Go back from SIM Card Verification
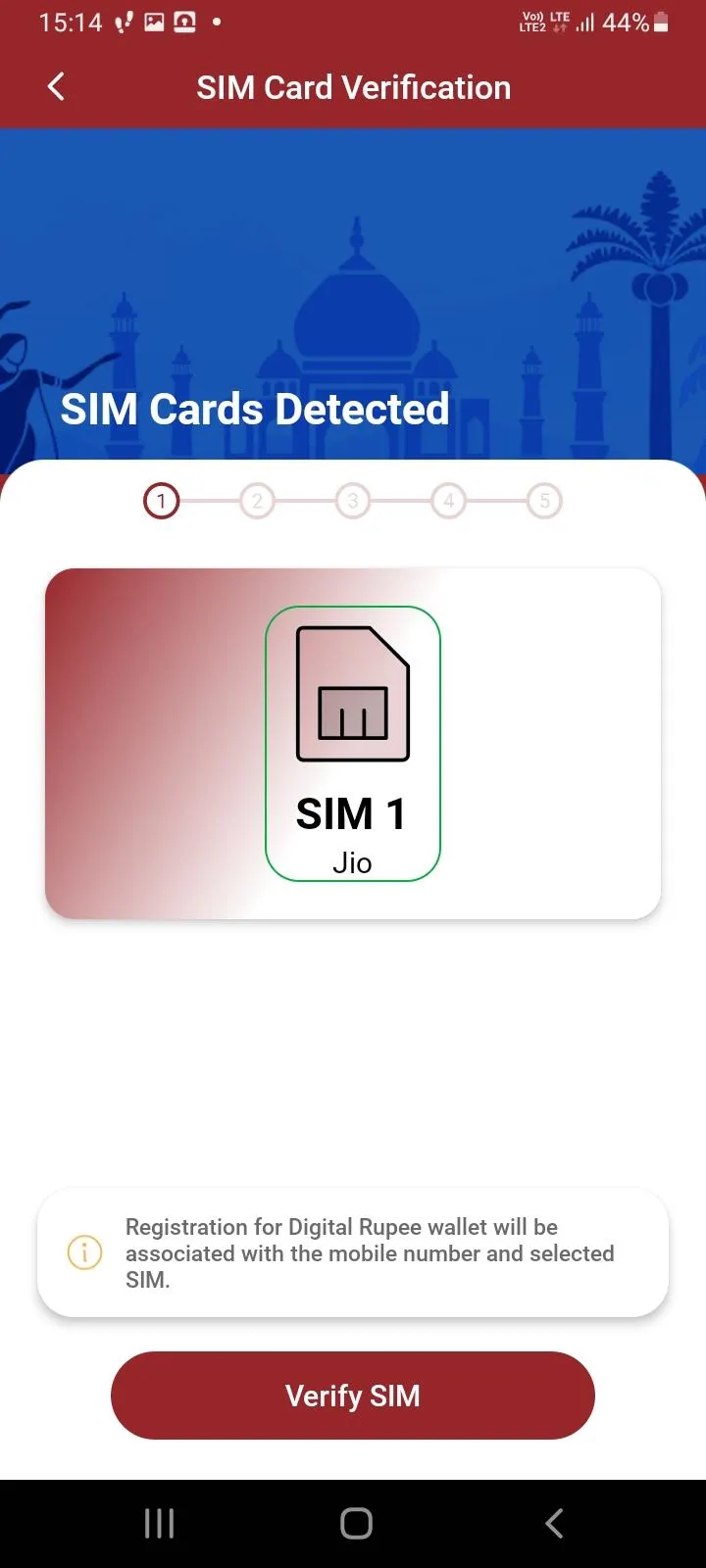 tap(56, 87)
